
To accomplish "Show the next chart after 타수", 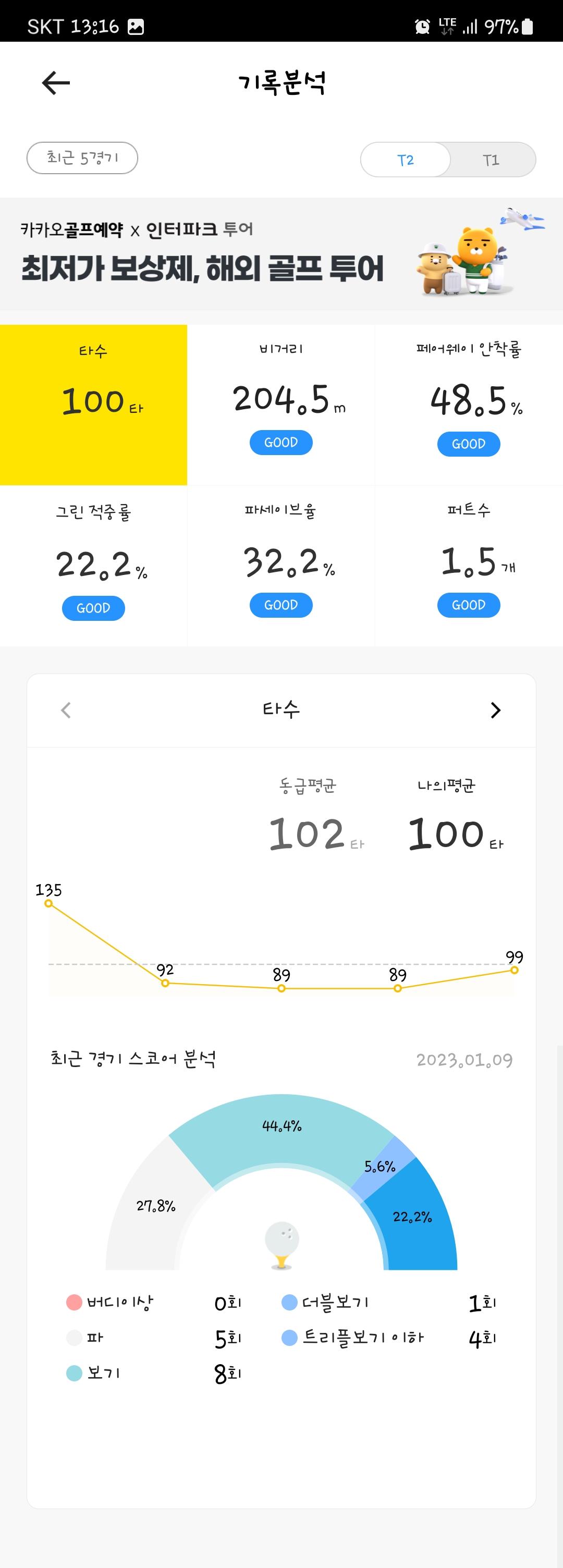I will [495, 710].
